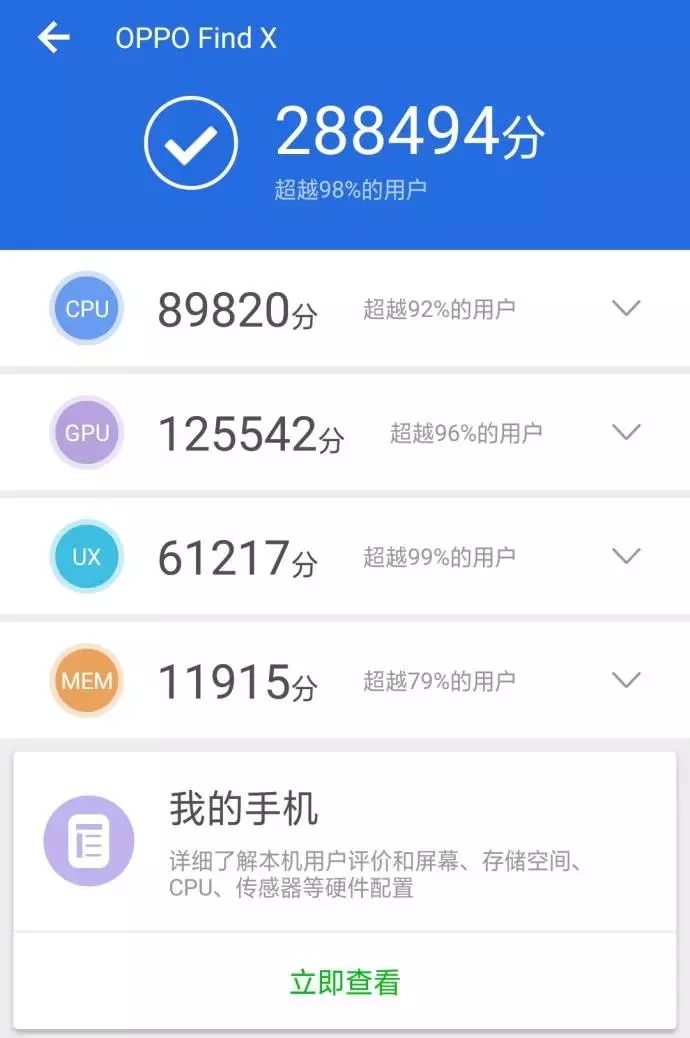Tap 立即查看 to view my phone

click(345, 982)
